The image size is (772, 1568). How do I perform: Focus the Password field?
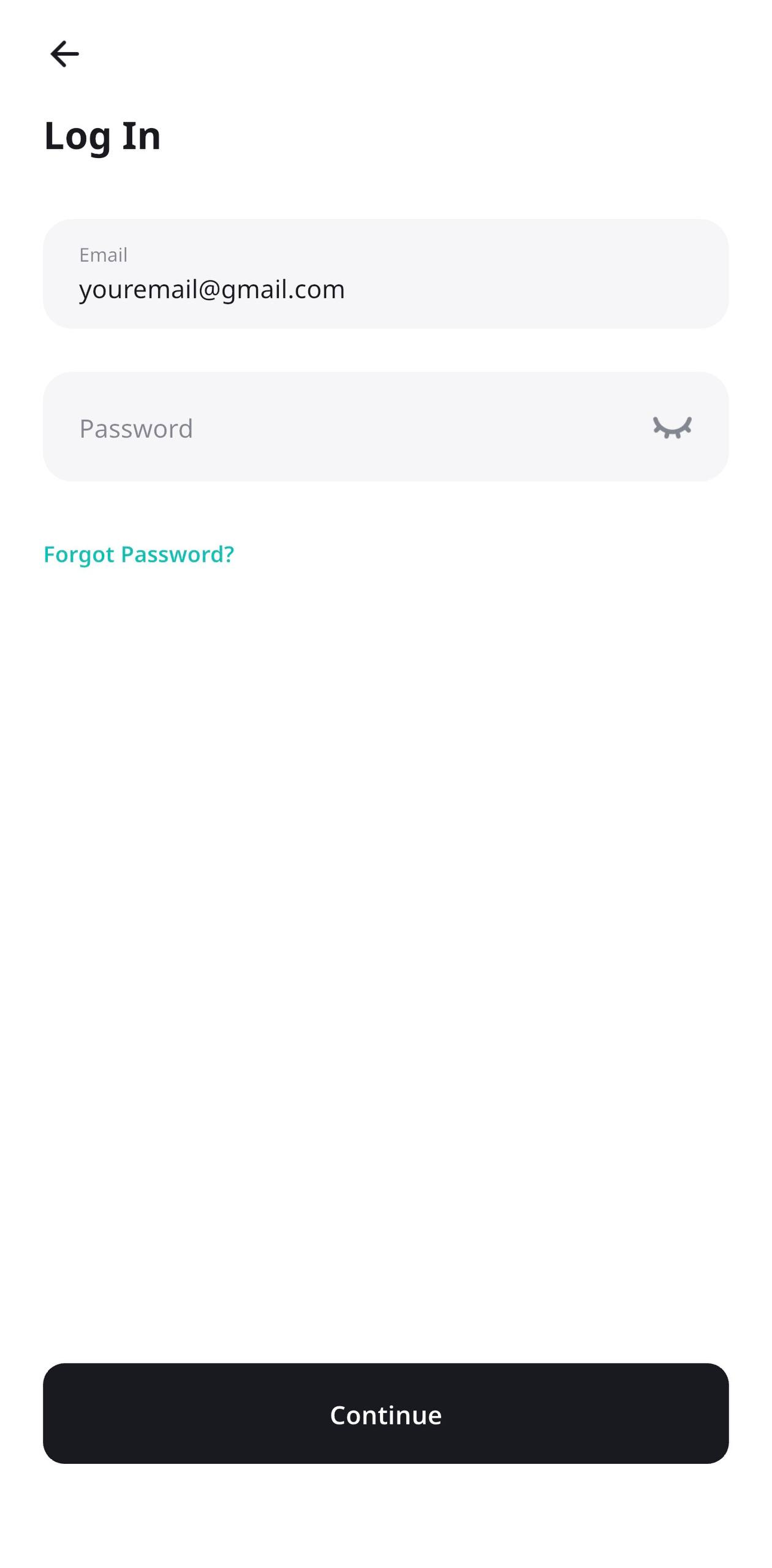pyautogui.click(x=343, y=428)
